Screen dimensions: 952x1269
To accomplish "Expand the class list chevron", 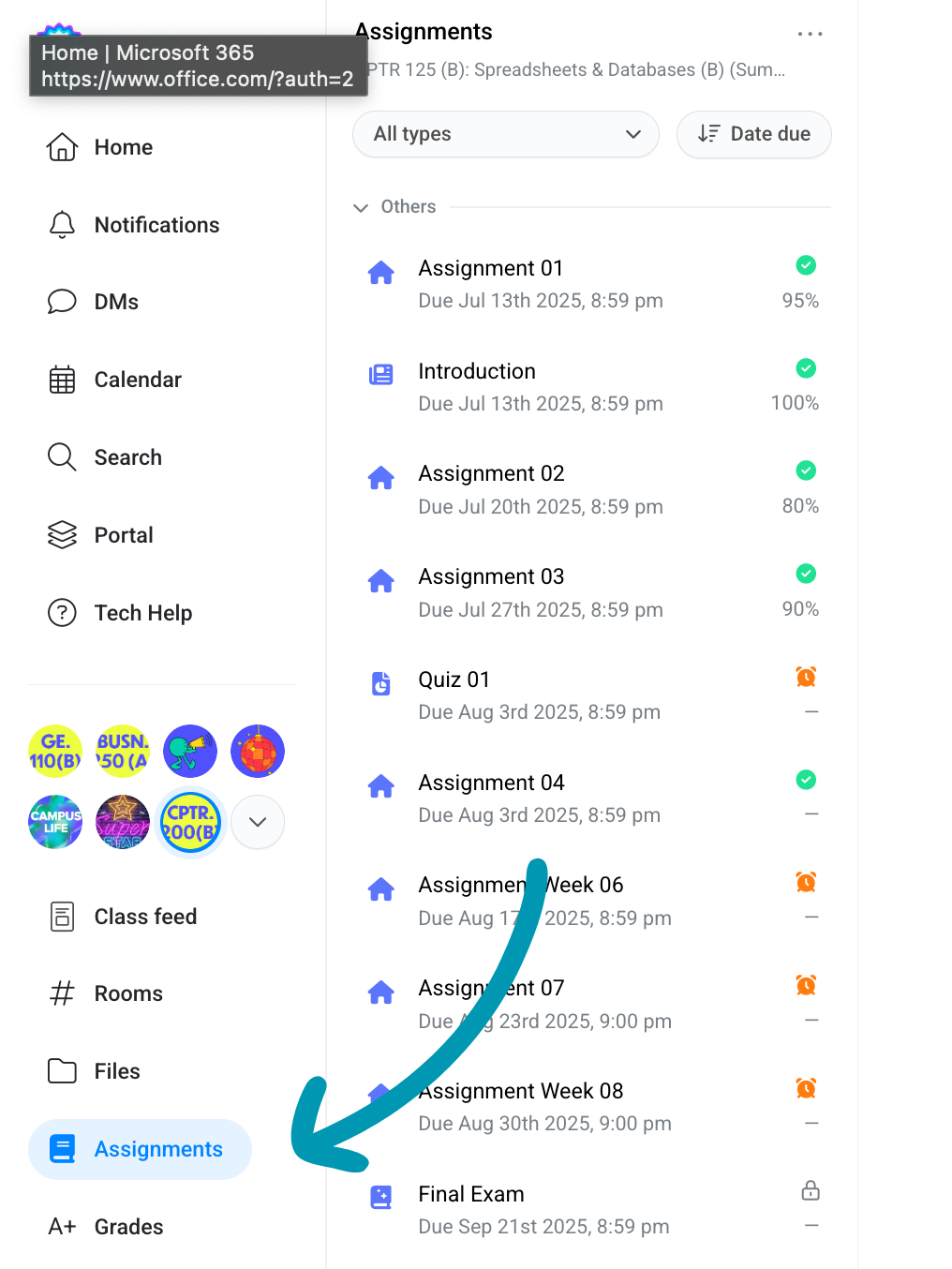I will point(258,822).
